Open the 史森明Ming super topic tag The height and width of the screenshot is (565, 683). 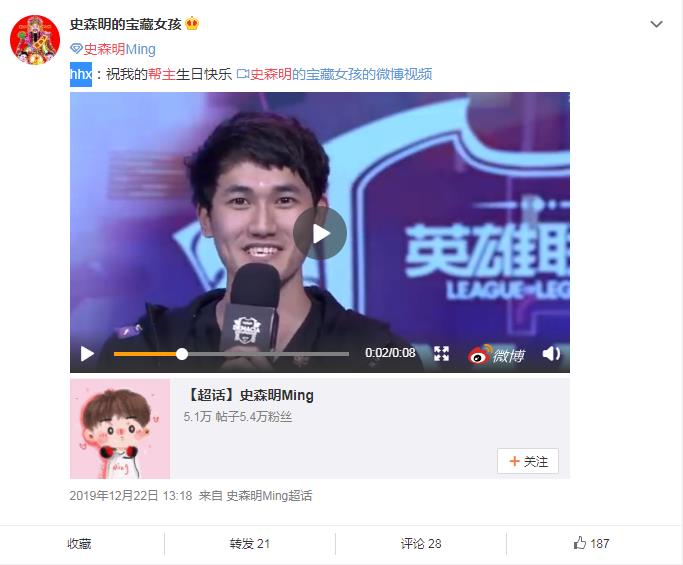coord(113,49)
